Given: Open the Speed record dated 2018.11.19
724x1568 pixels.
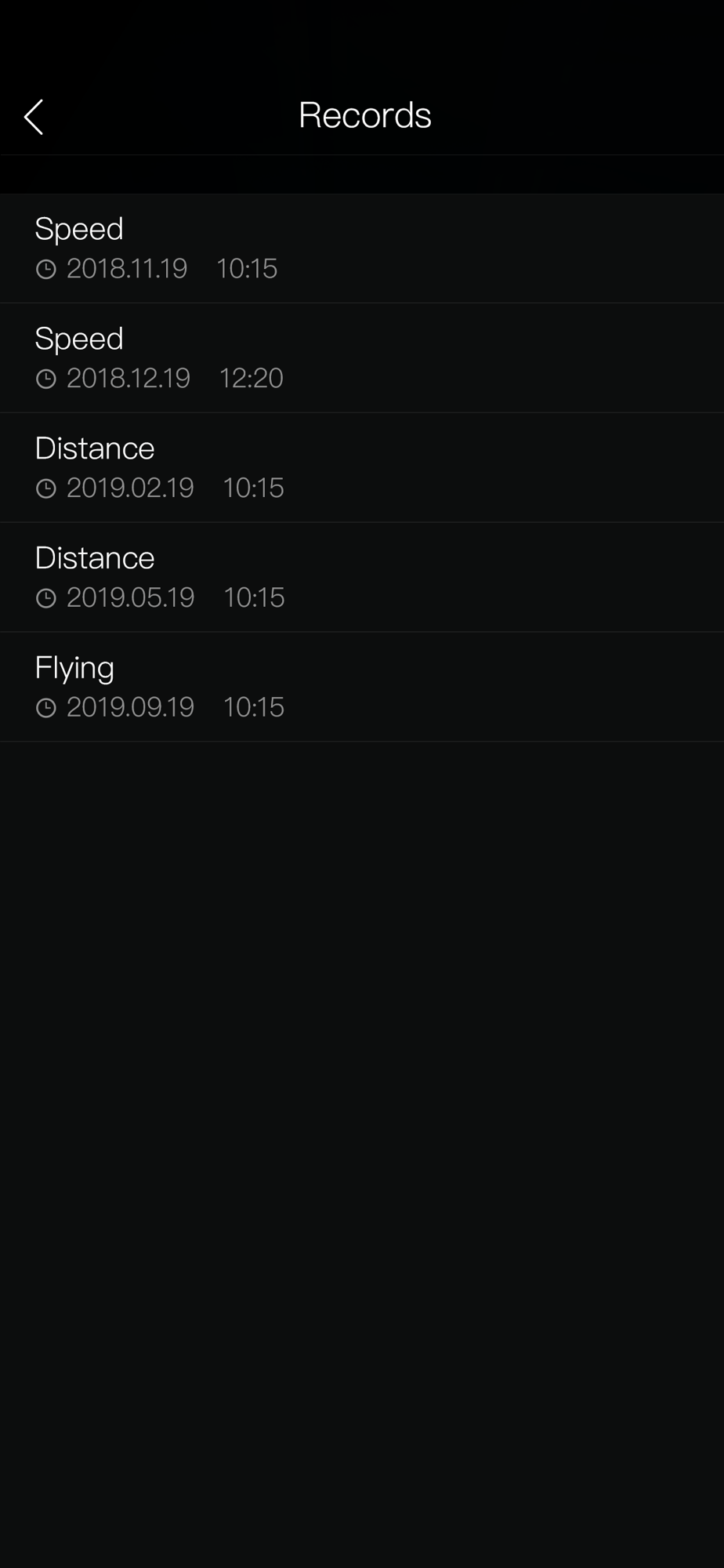Looking at the screenshot, I should tap(362, 249).
